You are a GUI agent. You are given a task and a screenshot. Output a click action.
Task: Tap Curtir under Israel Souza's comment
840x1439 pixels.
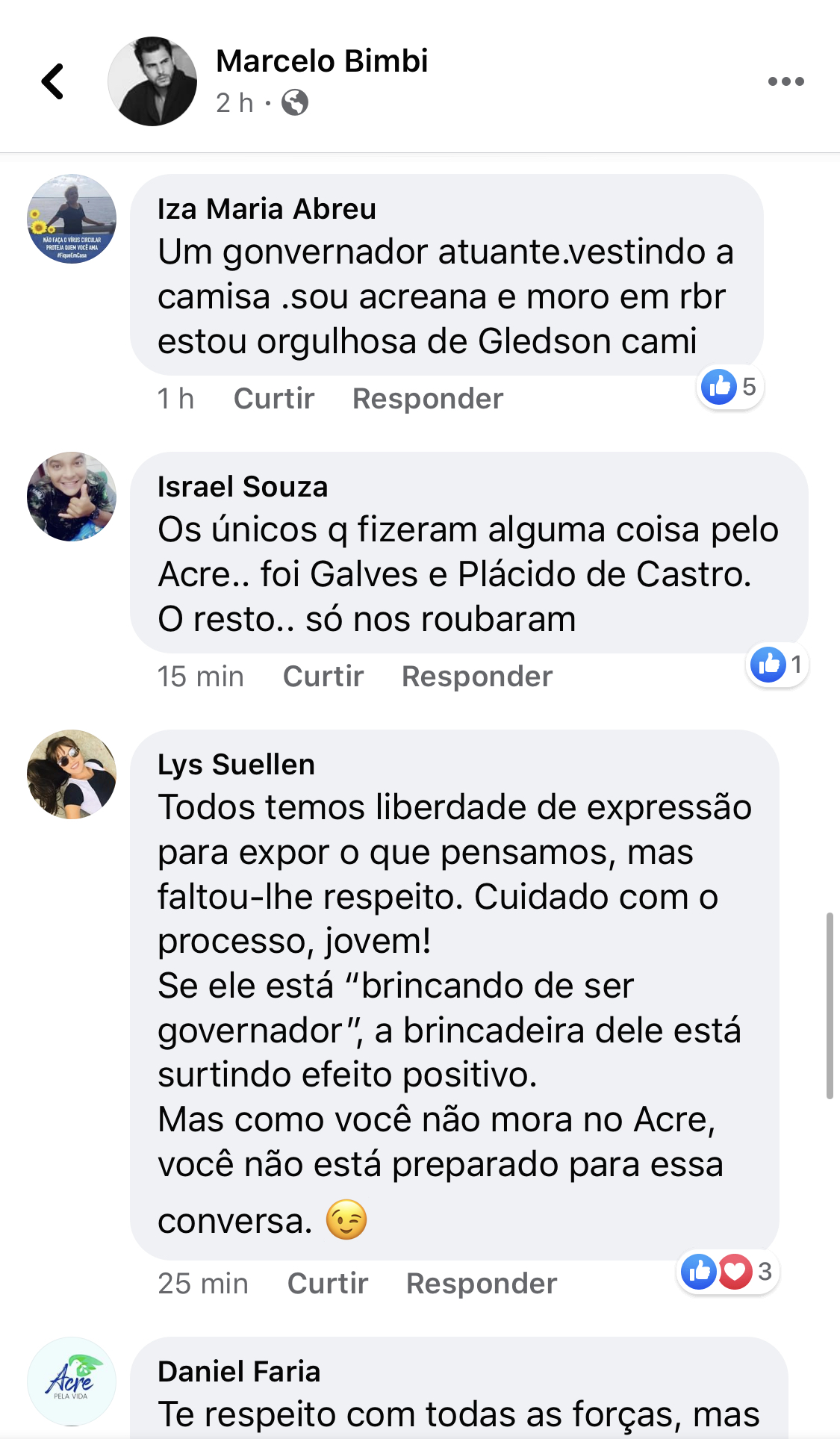tap(323, 677)
